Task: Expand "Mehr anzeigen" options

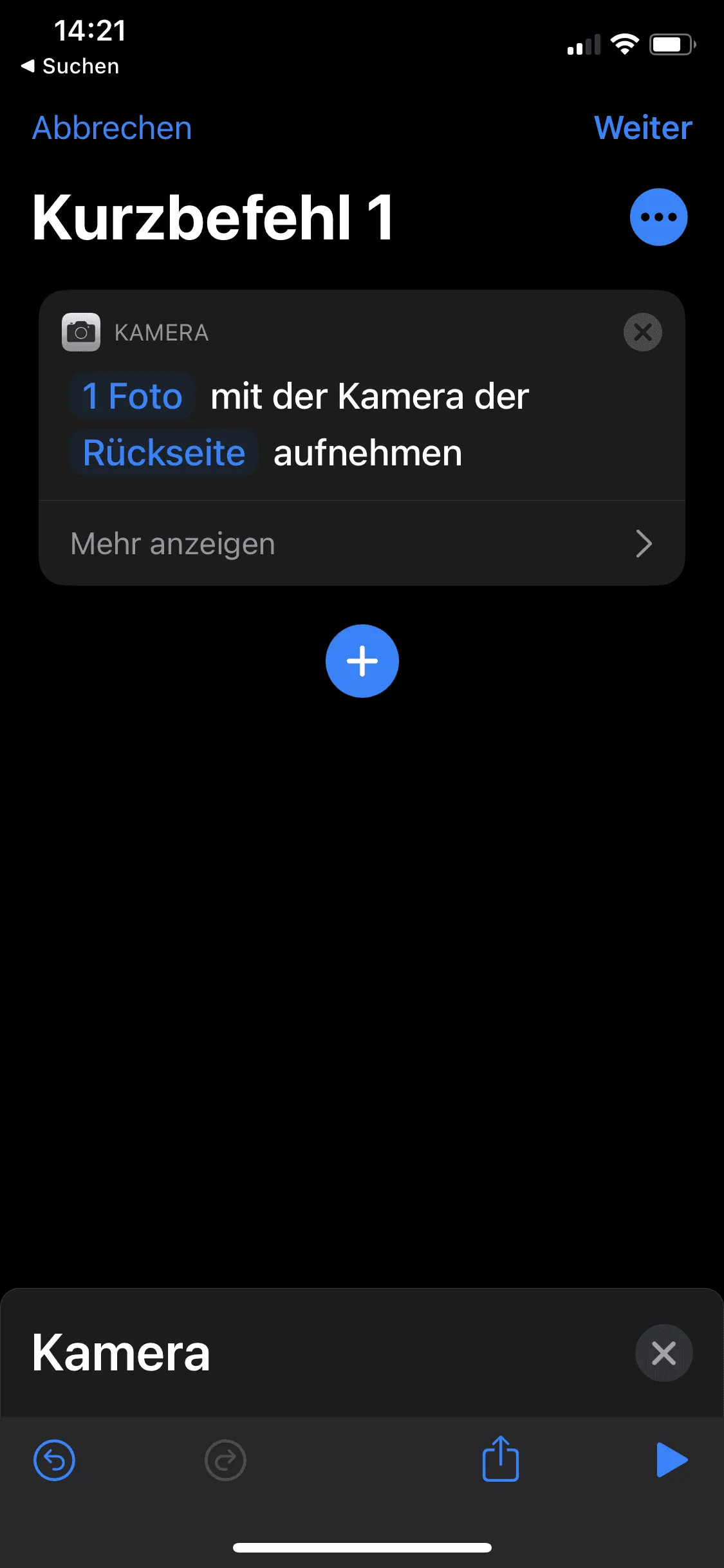Action: (x=362, y=543)
